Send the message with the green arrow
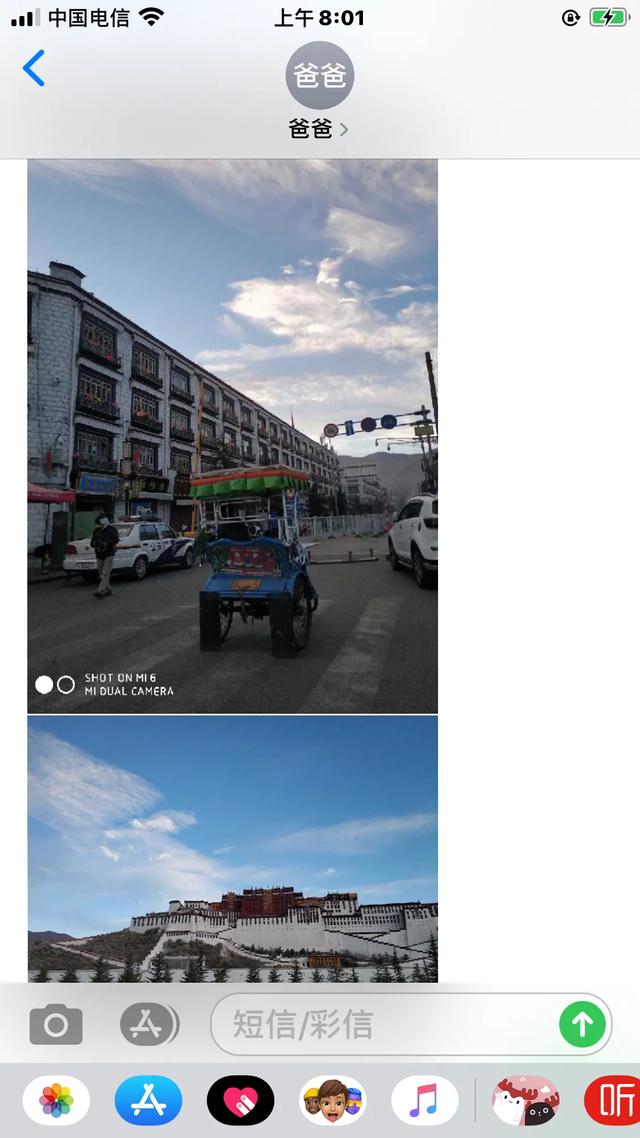The height and width of the screenshot is (1138, 640). [582, 1025]
